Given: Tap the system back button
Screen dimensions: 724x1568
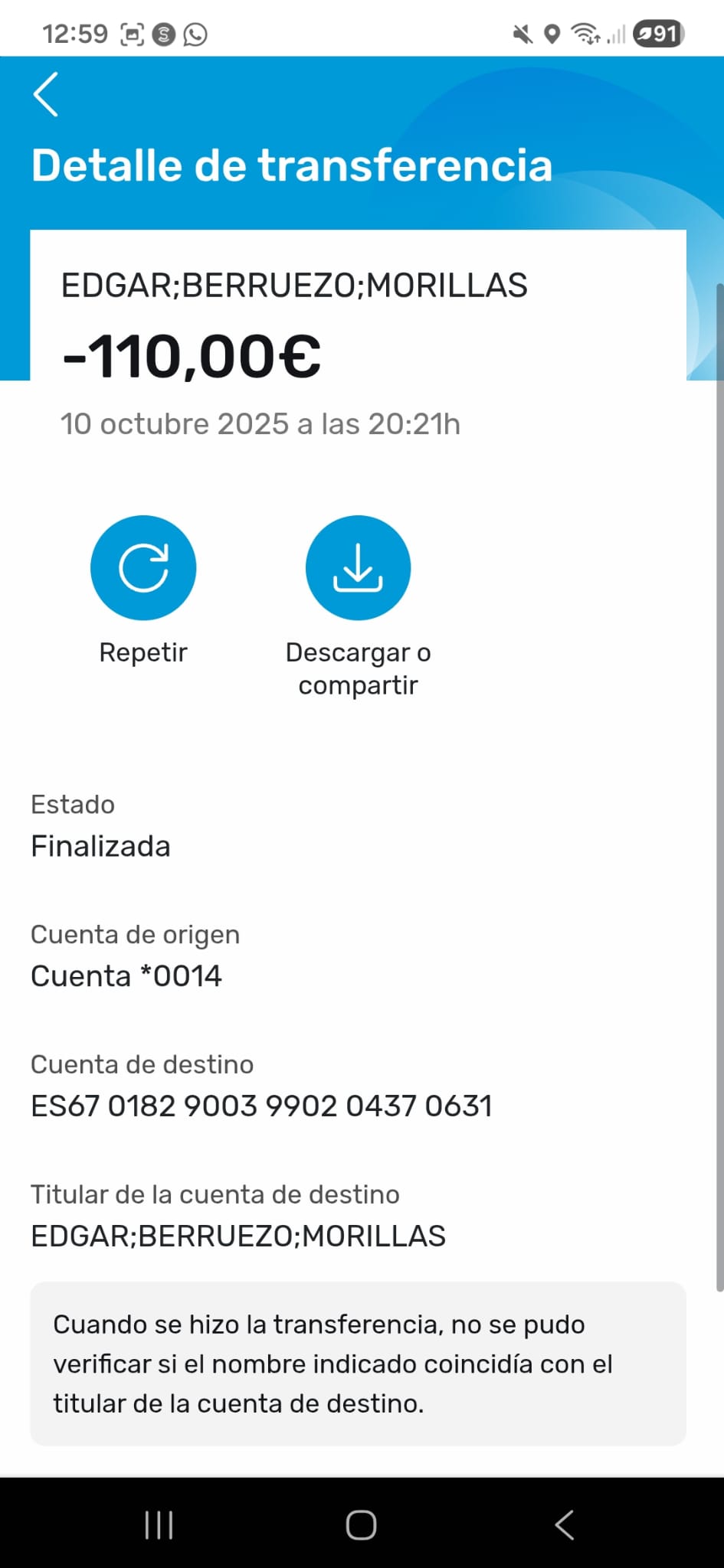Looking at the screenshot, I should [x=565, y=1525].
